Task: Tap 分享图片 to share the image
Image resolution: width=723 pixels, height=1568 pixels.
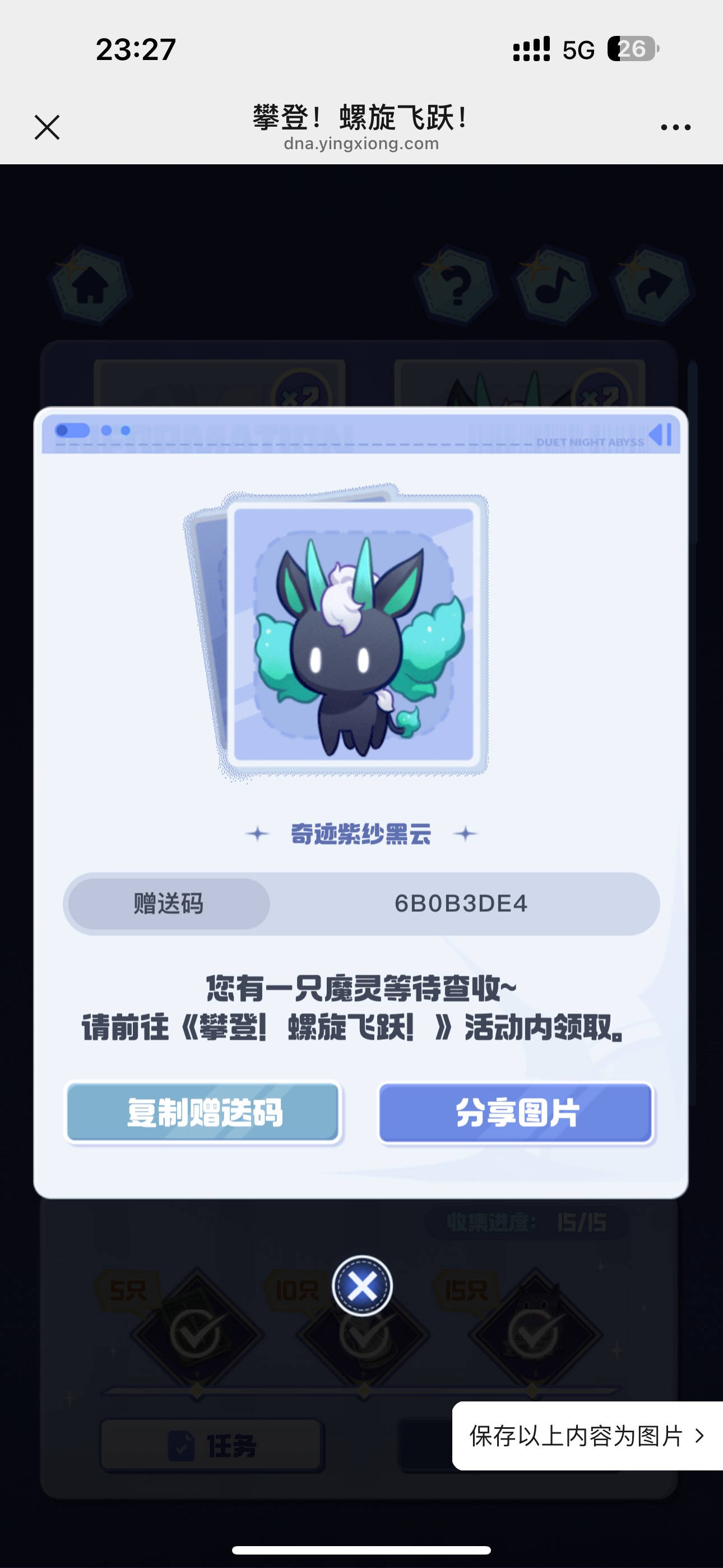Action: (516, 1113)
